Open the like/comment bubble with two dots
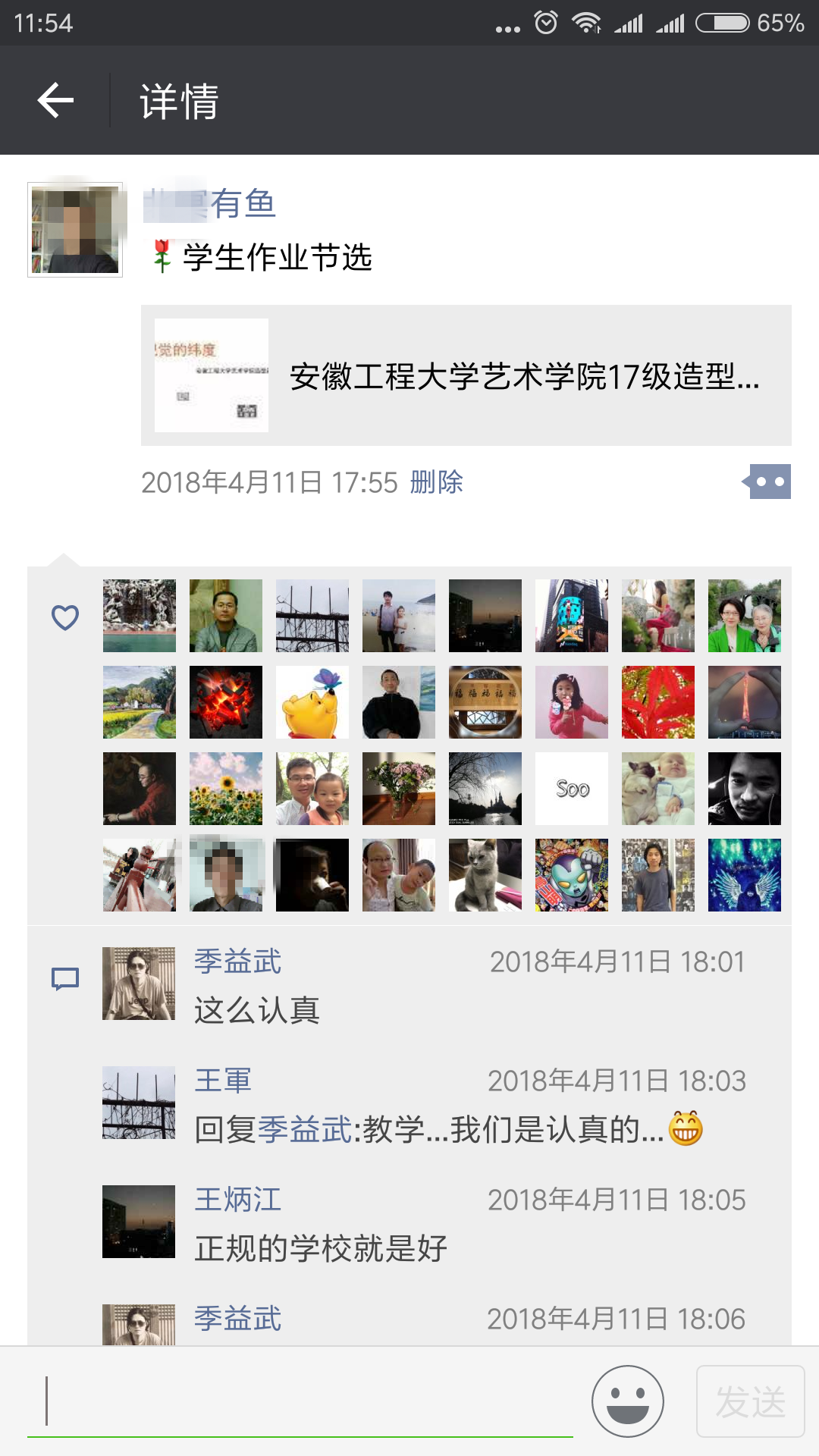This screenshot has height=1456, width=819. 768,482
